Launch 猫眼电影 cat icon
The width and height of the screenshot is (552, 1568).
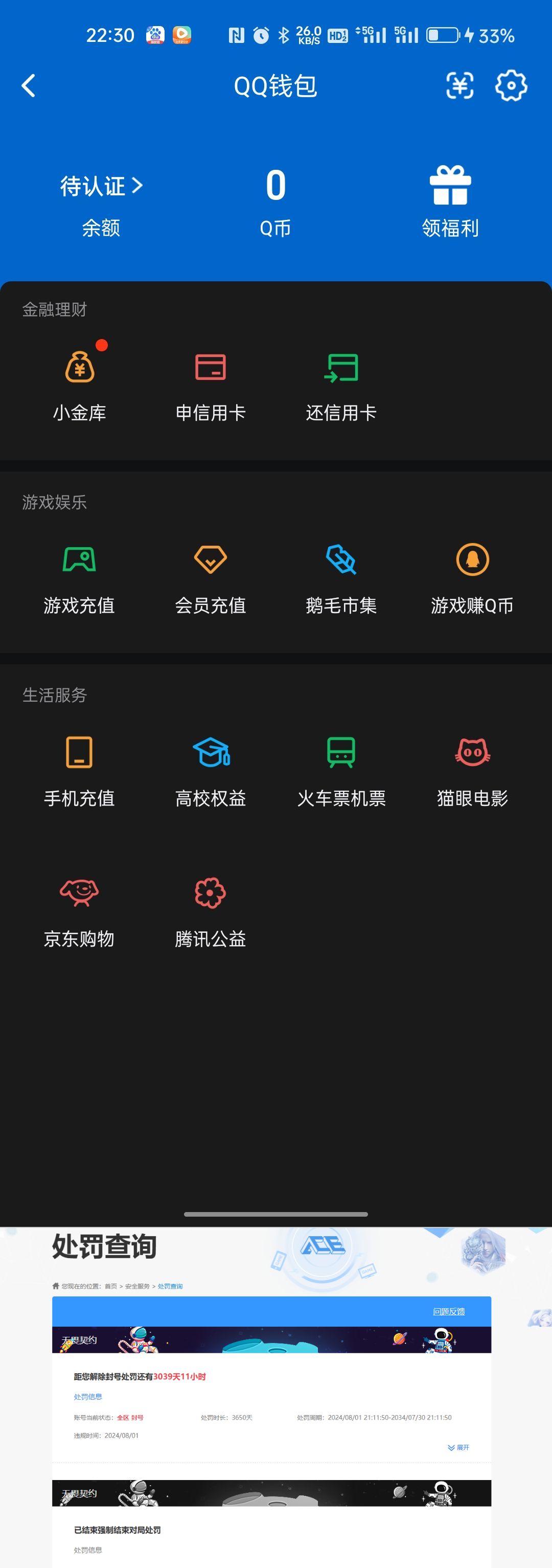472,753
